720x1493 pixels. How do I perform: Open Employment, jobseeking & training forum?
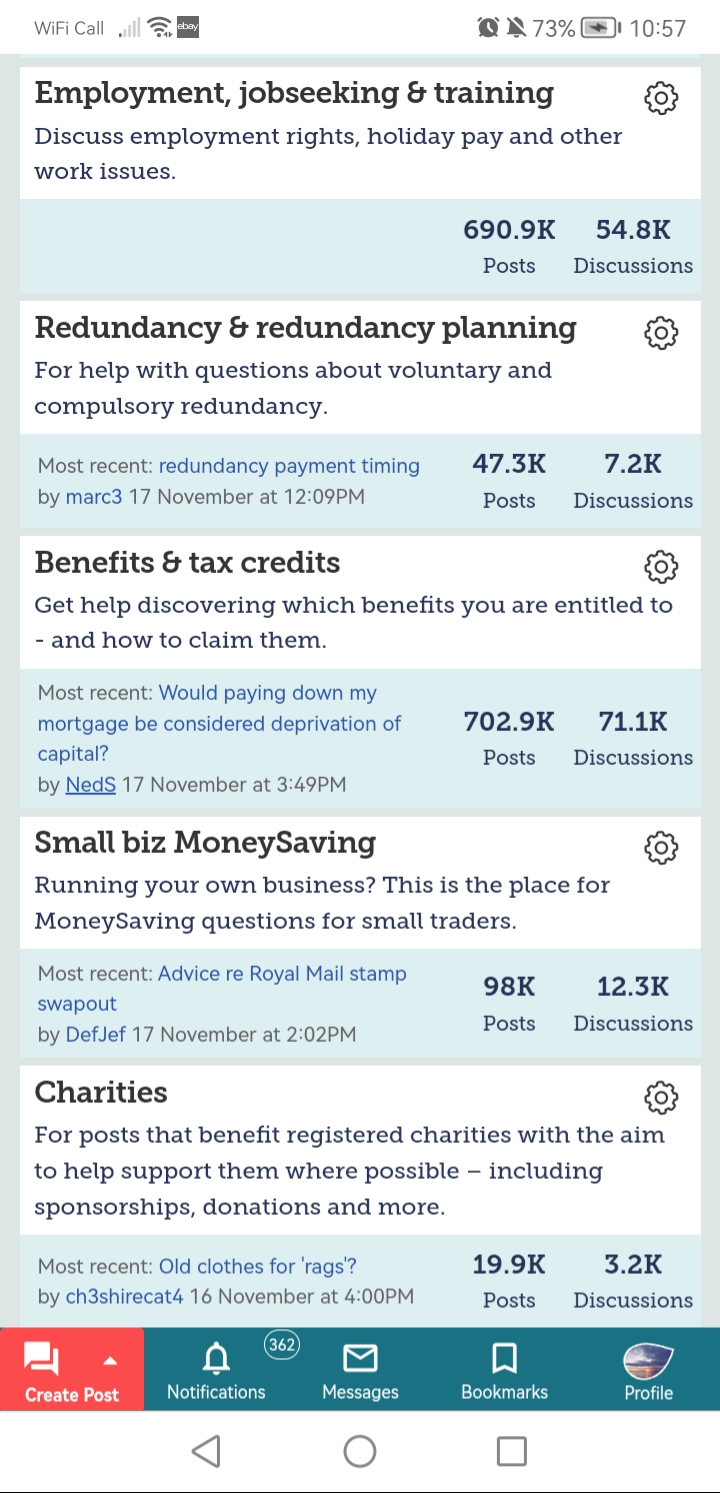pyautogui.click(x=294, y=93)
